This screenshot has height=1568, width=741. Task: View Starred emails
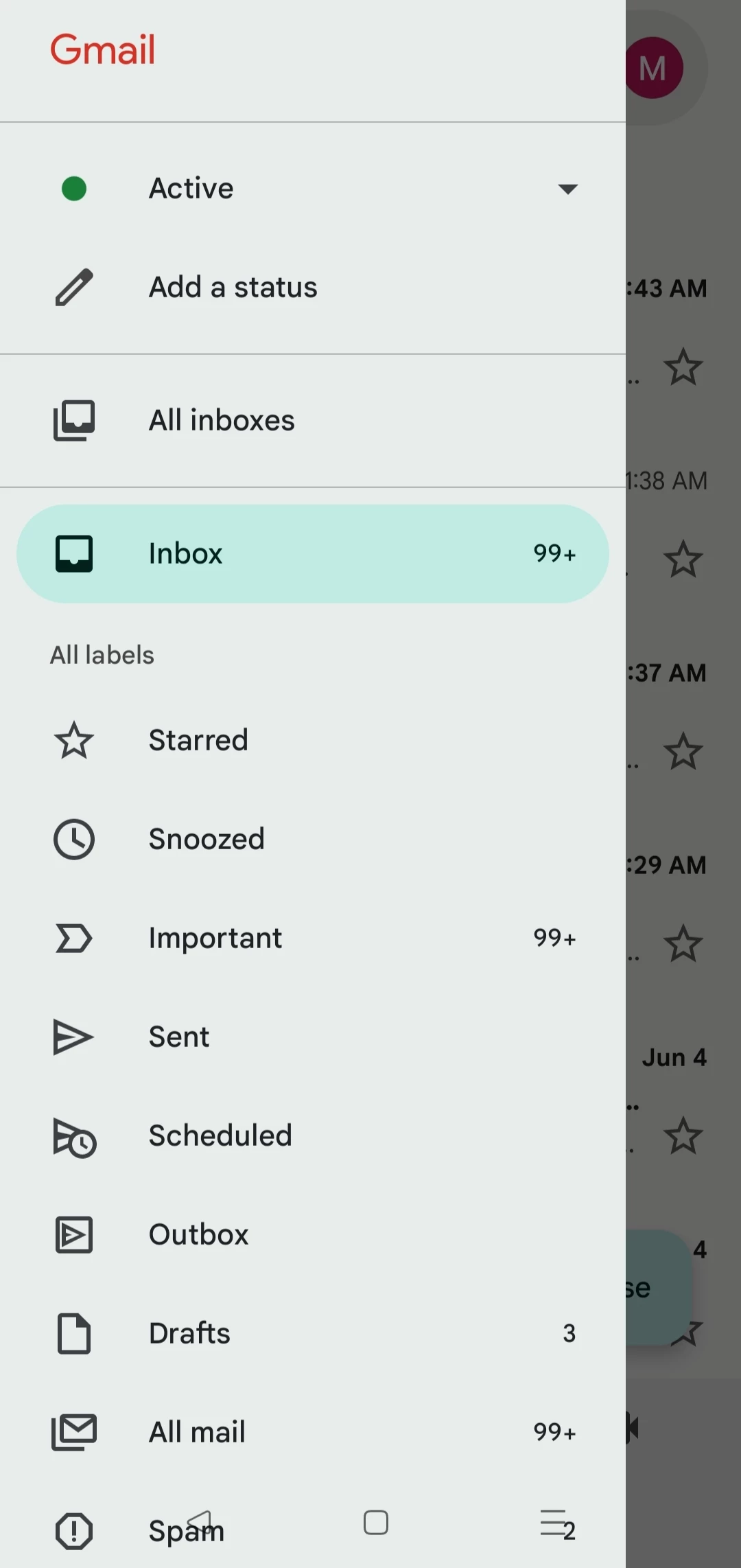pos(198,740)
